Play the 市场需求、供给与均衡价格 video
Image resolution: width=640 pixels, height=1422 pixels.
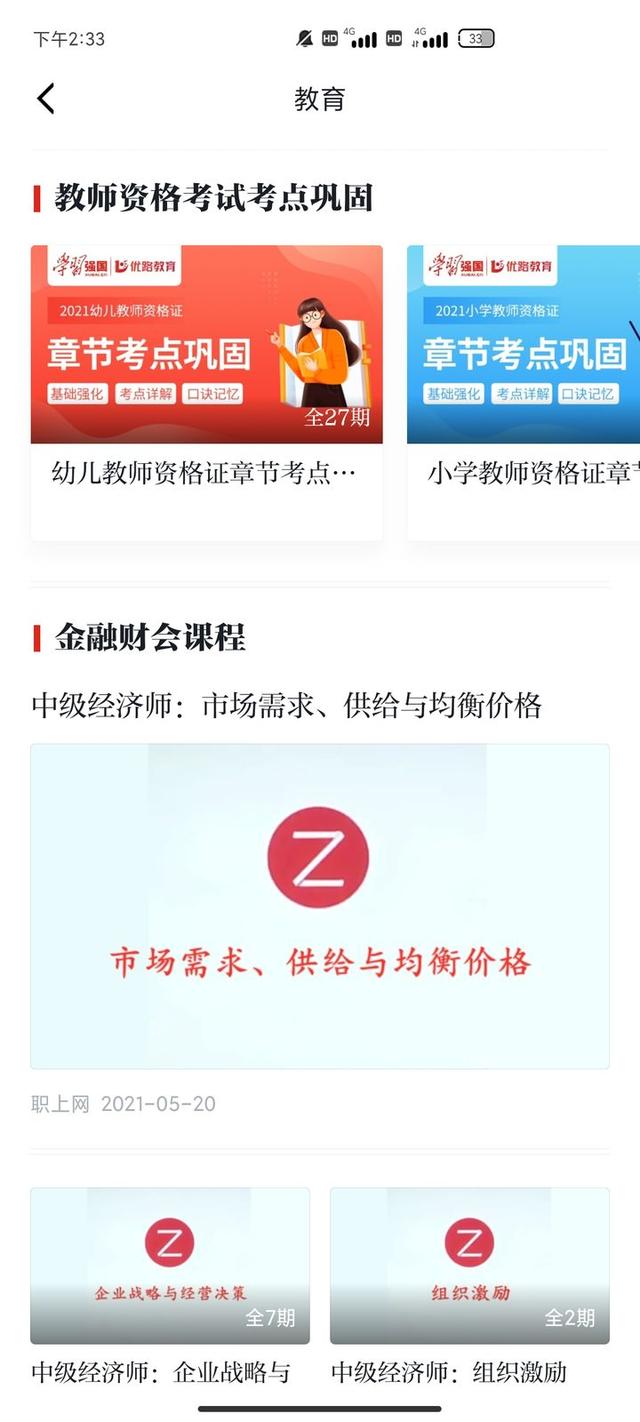coord(320,906)
